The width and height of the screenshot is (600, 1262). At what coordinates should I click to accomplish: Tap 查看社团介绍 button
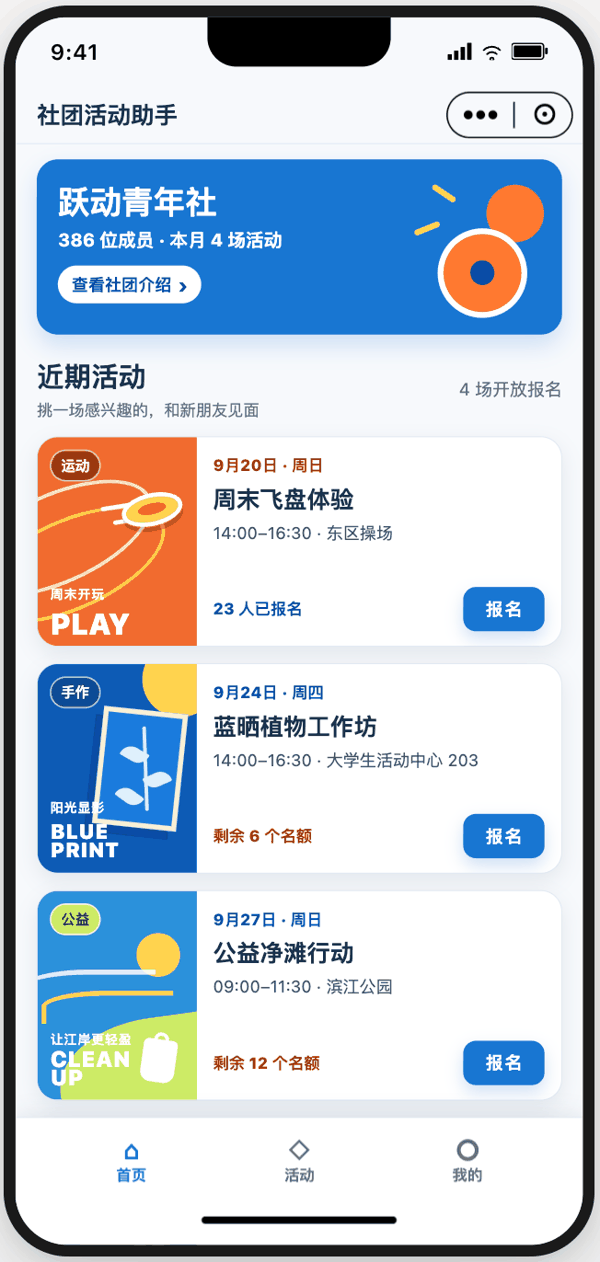pyautogui.click(x=129, y=285)
